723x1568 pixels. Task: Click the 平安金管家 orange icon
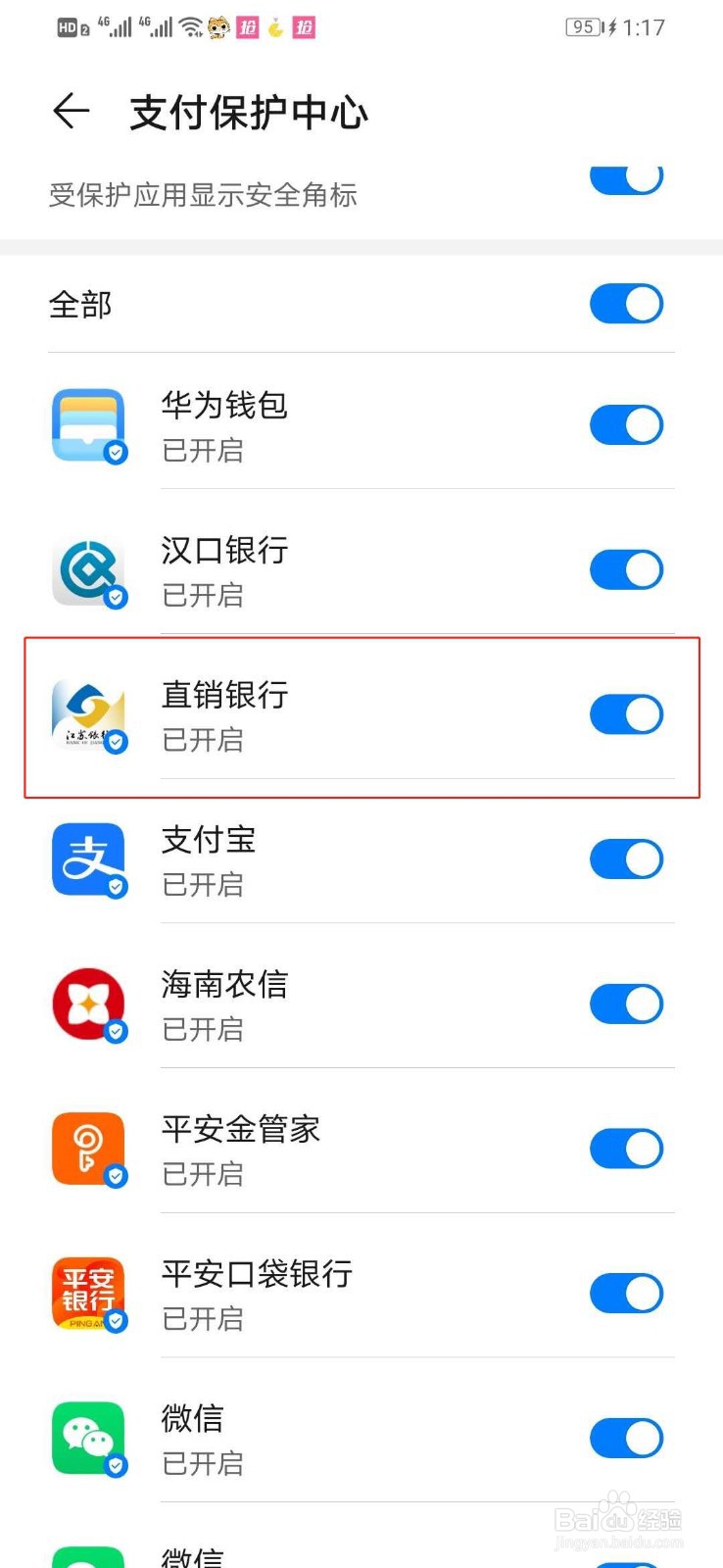coord(88,1148)
